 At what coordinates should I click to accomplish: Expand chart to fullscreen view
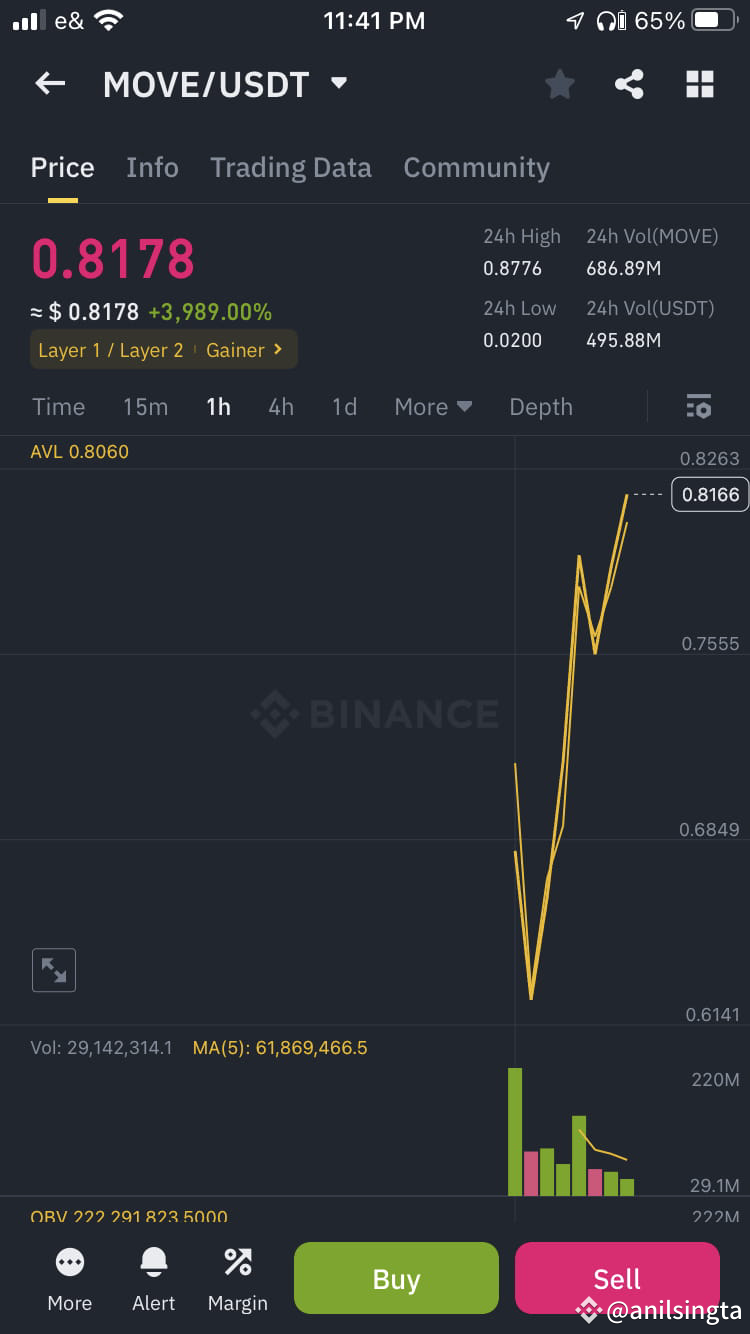[53, 970]
